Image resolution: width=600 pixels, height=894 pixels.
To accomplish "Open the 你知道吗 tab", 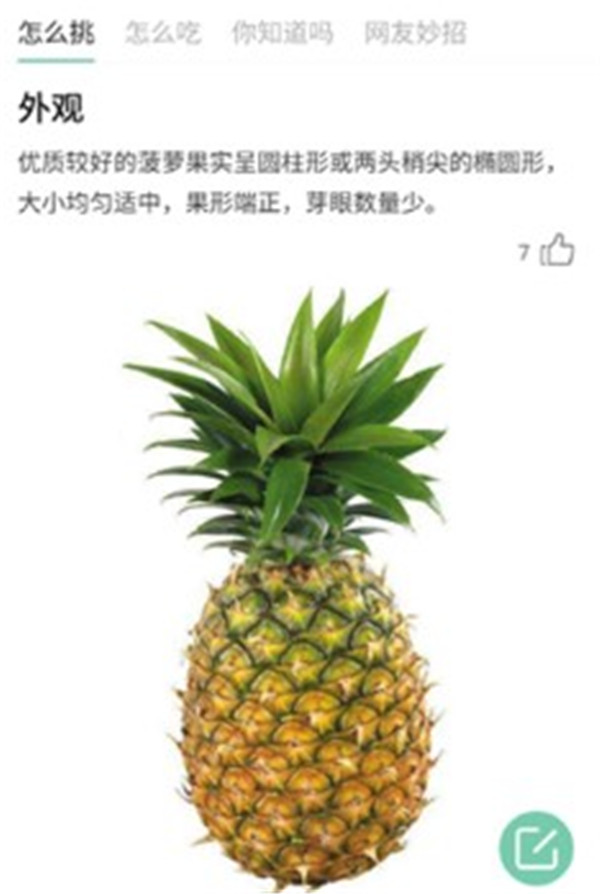I will click(x=282, y=33).
